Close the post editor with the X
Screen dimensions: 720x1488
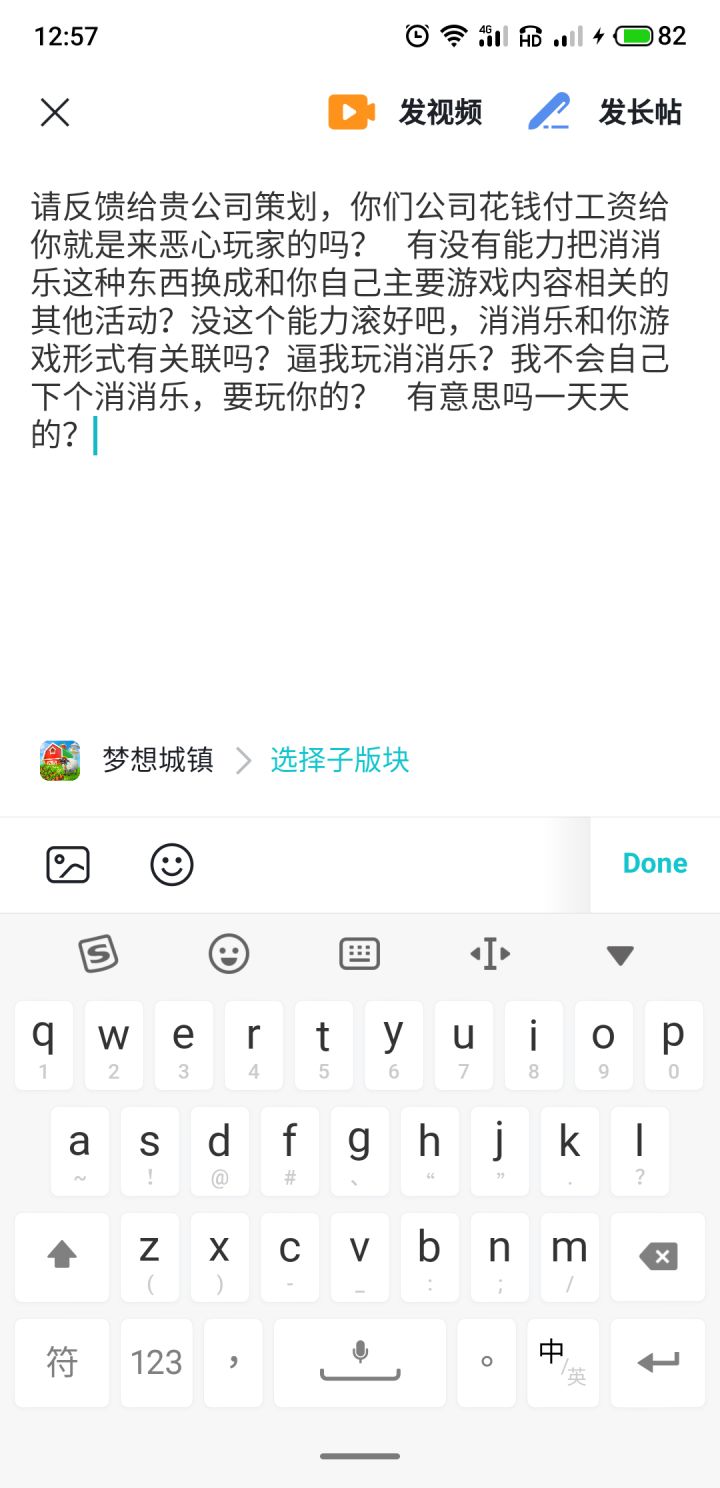[x=55, y=112]
